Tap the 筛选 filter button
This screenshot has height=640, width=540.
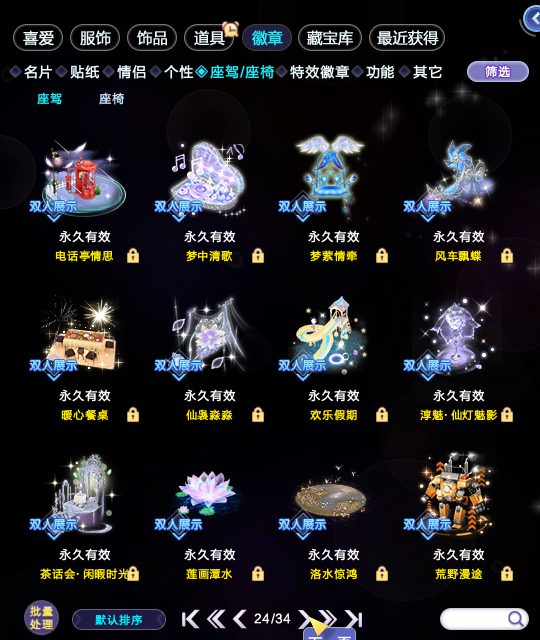pyautogui.click(x=498, y=72)
